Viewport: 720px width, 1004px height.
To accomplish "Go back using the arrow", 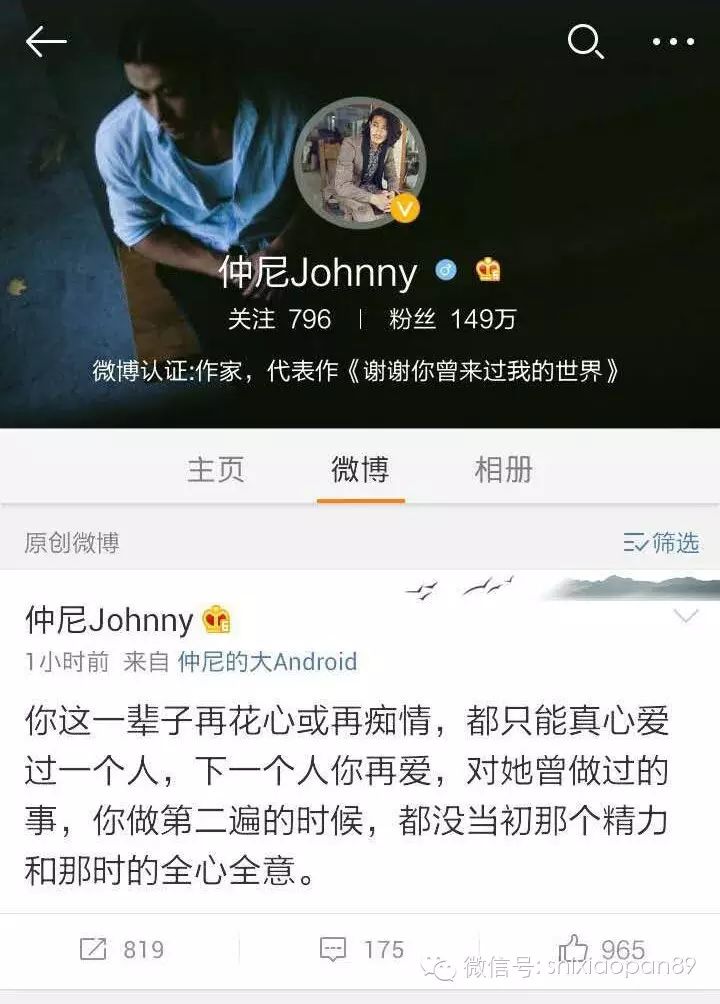I will (x=45, y=41).
